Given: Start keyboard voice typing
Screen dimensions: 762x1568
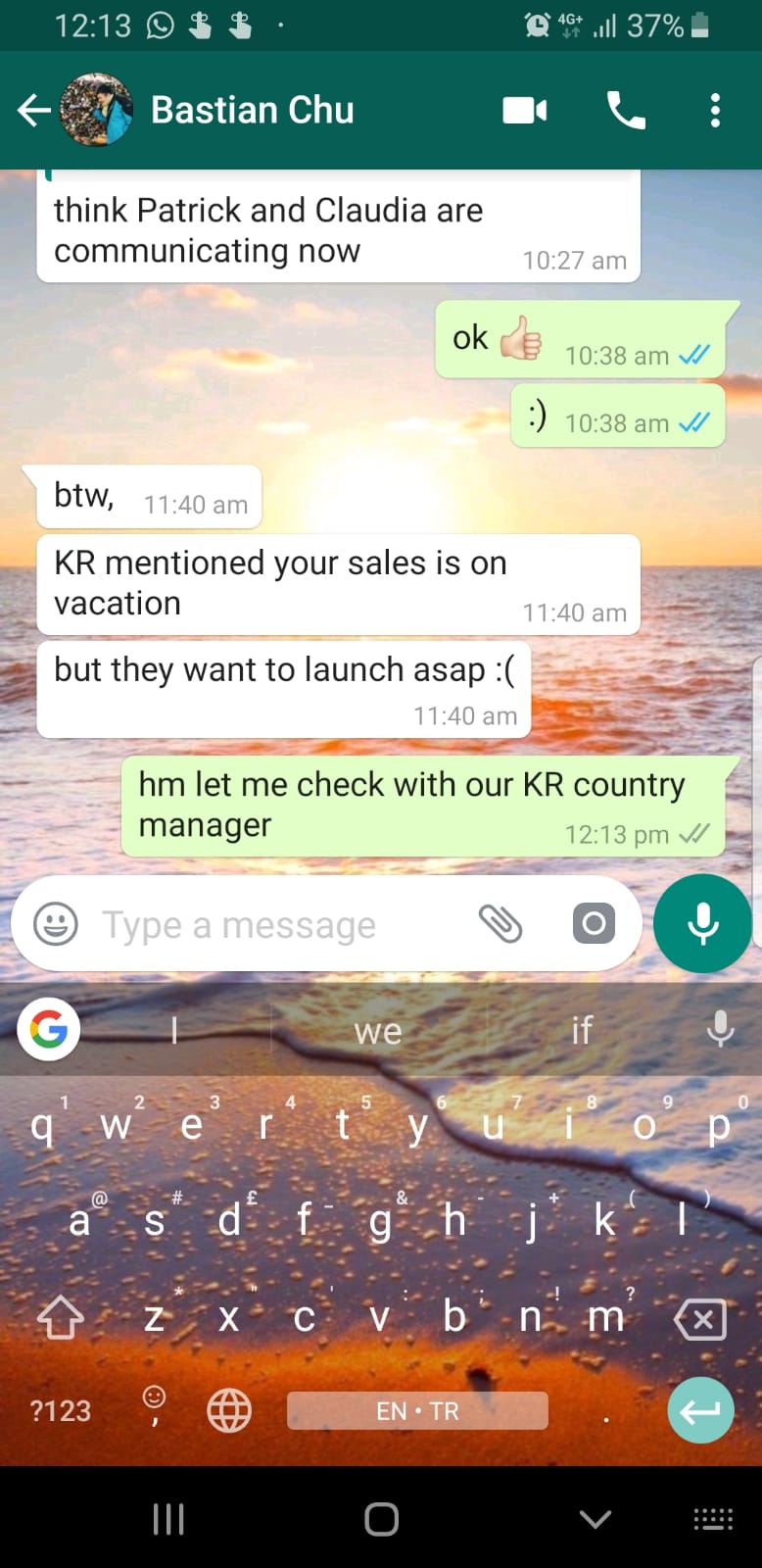Looking at the screenshot, I should coord(720,1029).
